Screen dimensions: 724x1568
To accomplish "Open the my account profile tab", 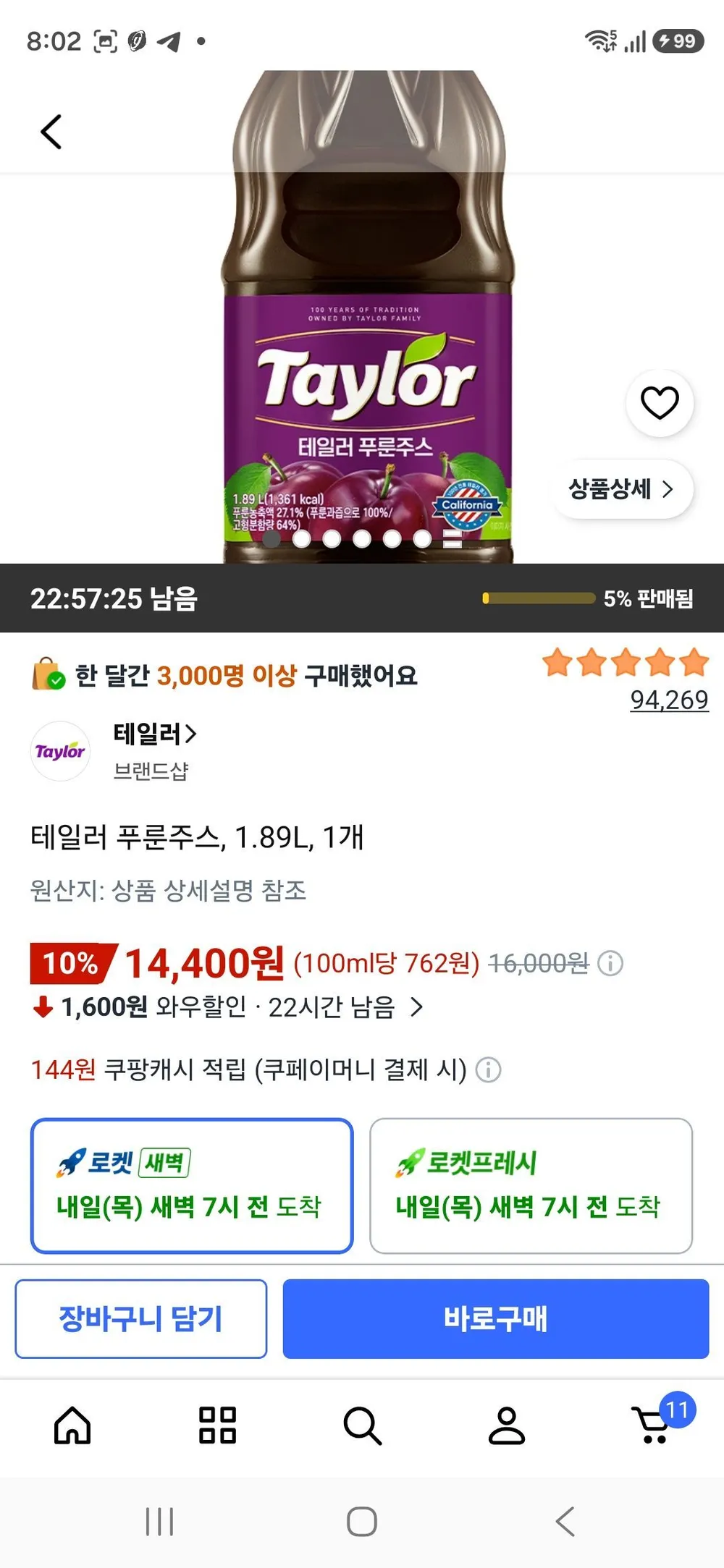I will pos(507,1425).
